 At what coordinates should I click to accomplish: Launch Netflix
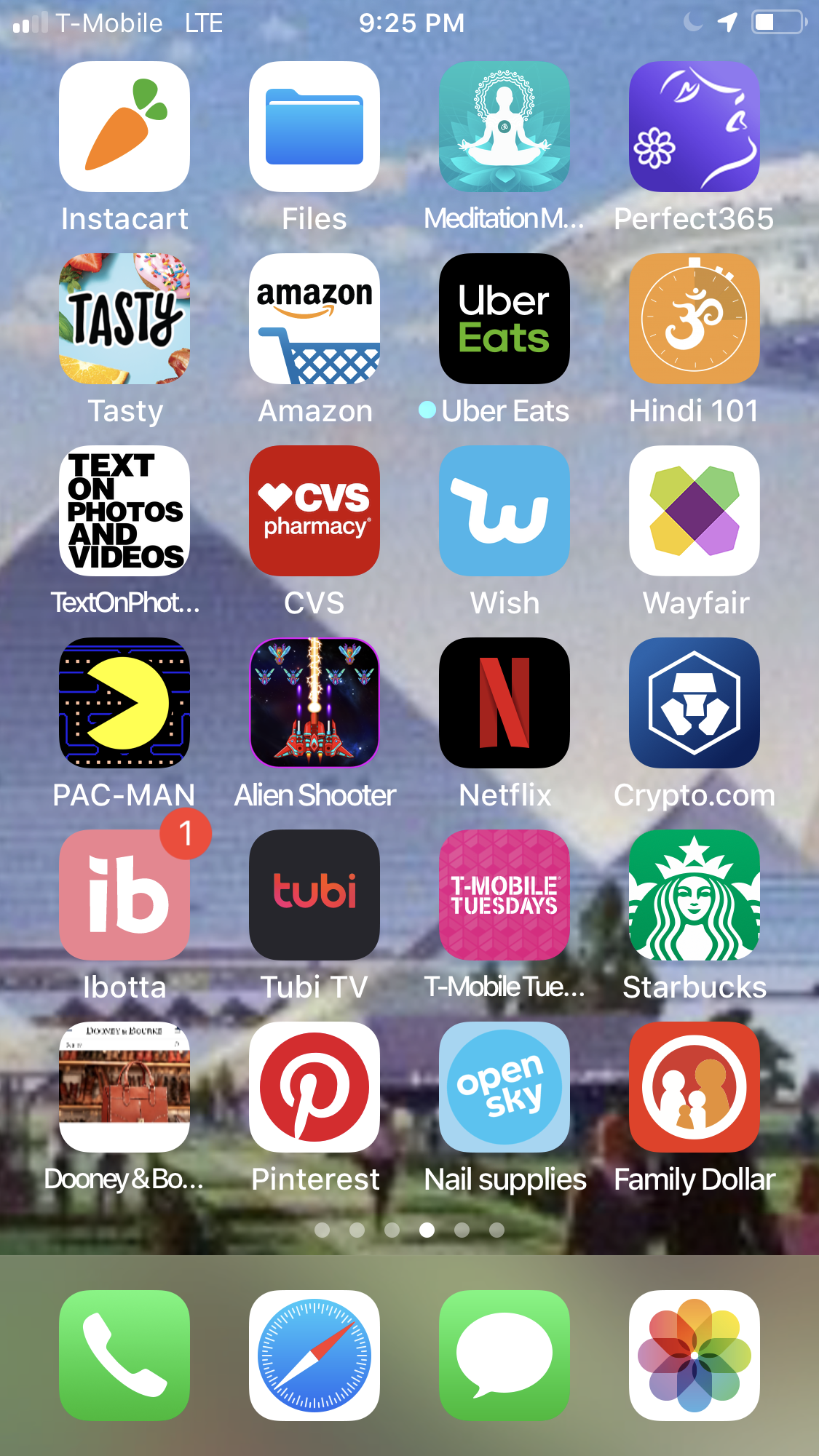coord(505,703)
